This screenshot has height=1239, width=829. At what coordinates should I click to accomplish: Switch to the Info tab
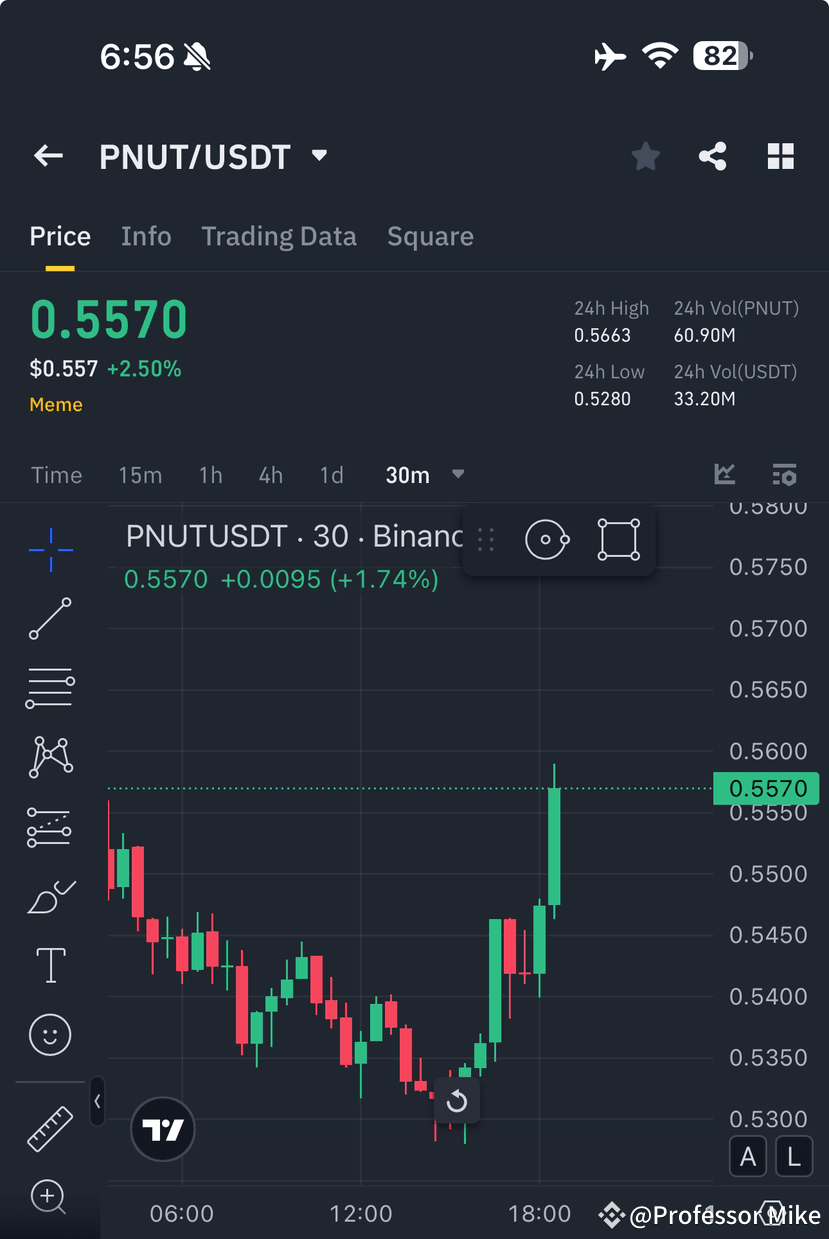tap(146, 236)
